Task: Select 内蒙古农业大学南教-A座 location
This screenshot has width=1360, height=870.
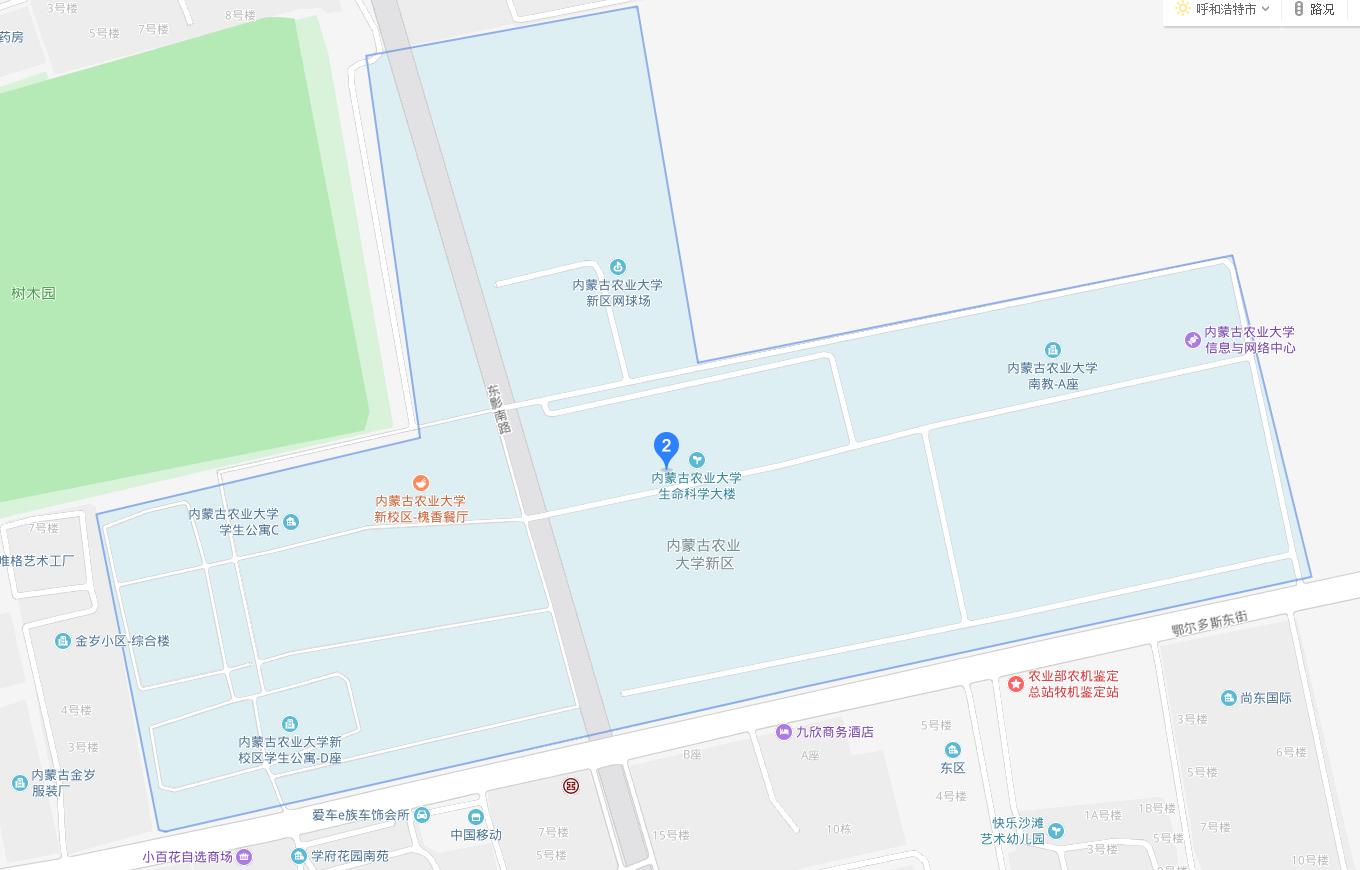Action: click(1052, 350)
